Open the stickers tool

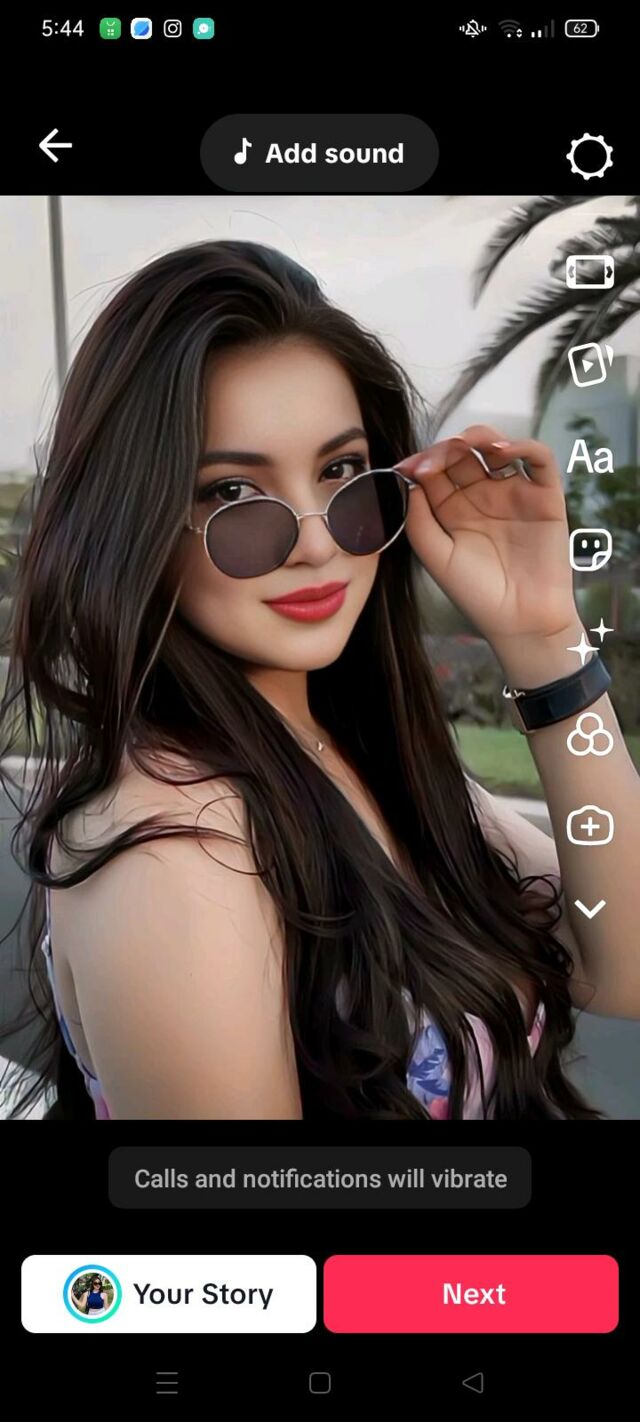(590, 549)
